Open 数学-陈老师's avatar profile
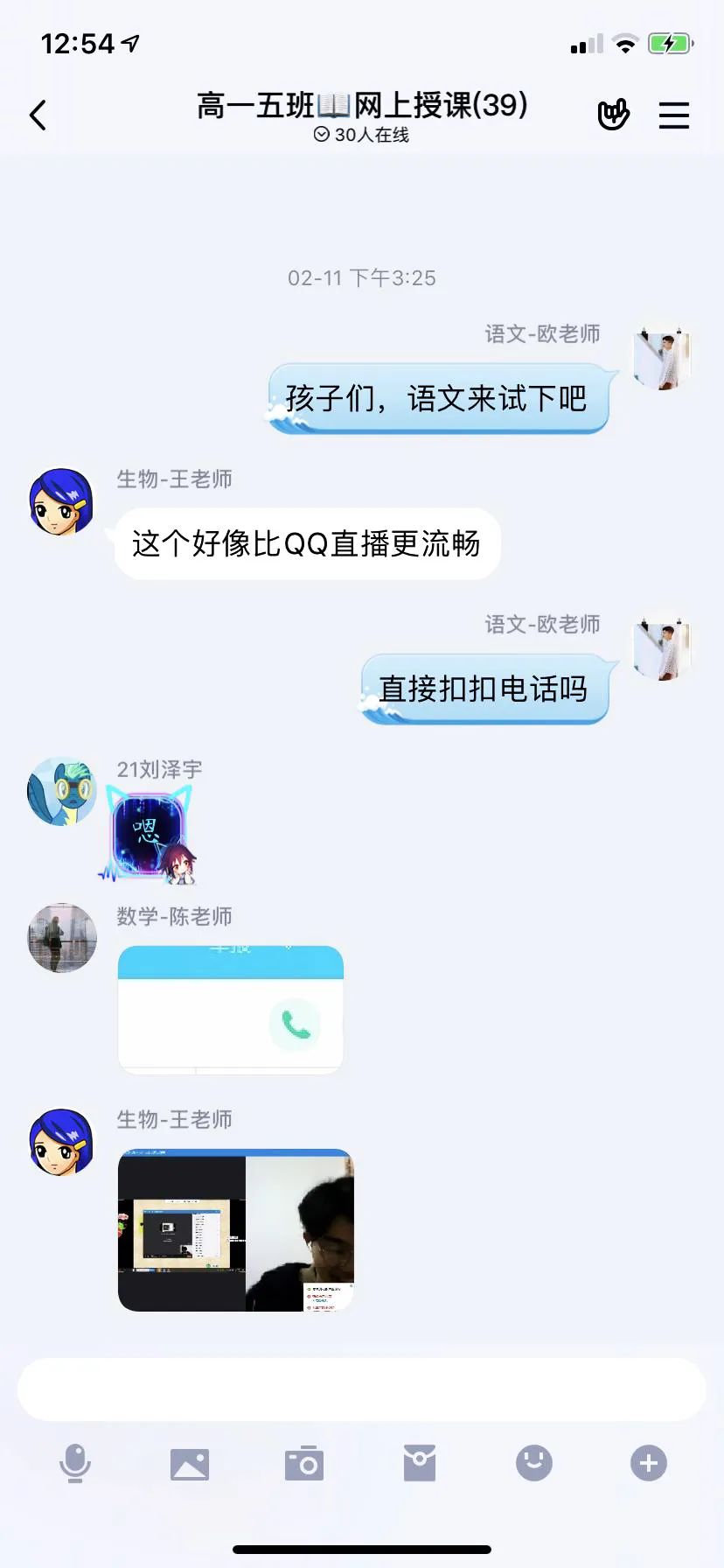 62,938
